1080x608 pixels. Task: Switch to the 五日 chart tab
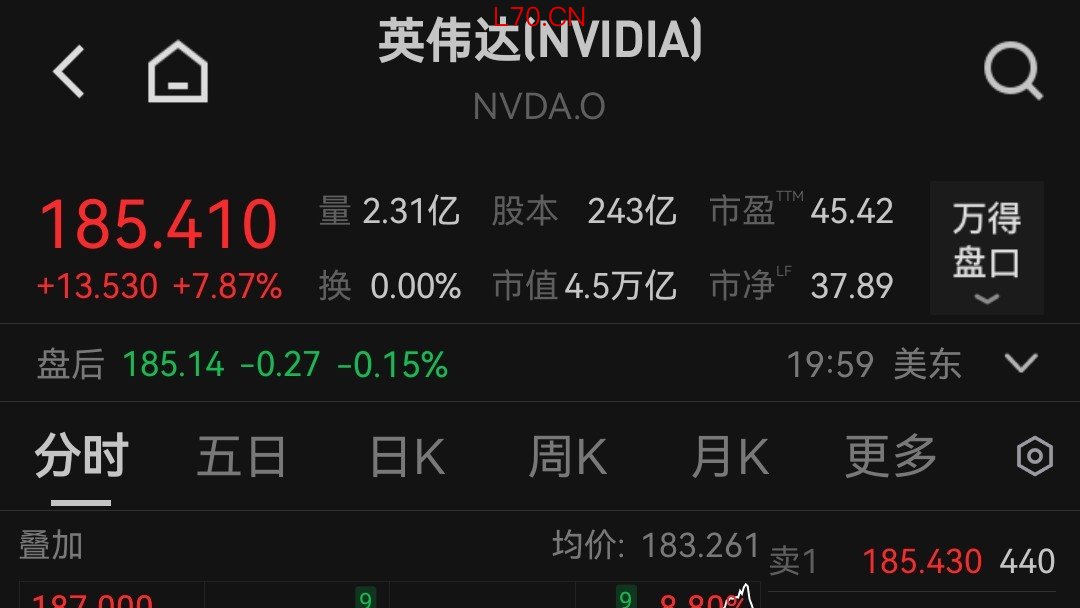(x=241, y=458)
